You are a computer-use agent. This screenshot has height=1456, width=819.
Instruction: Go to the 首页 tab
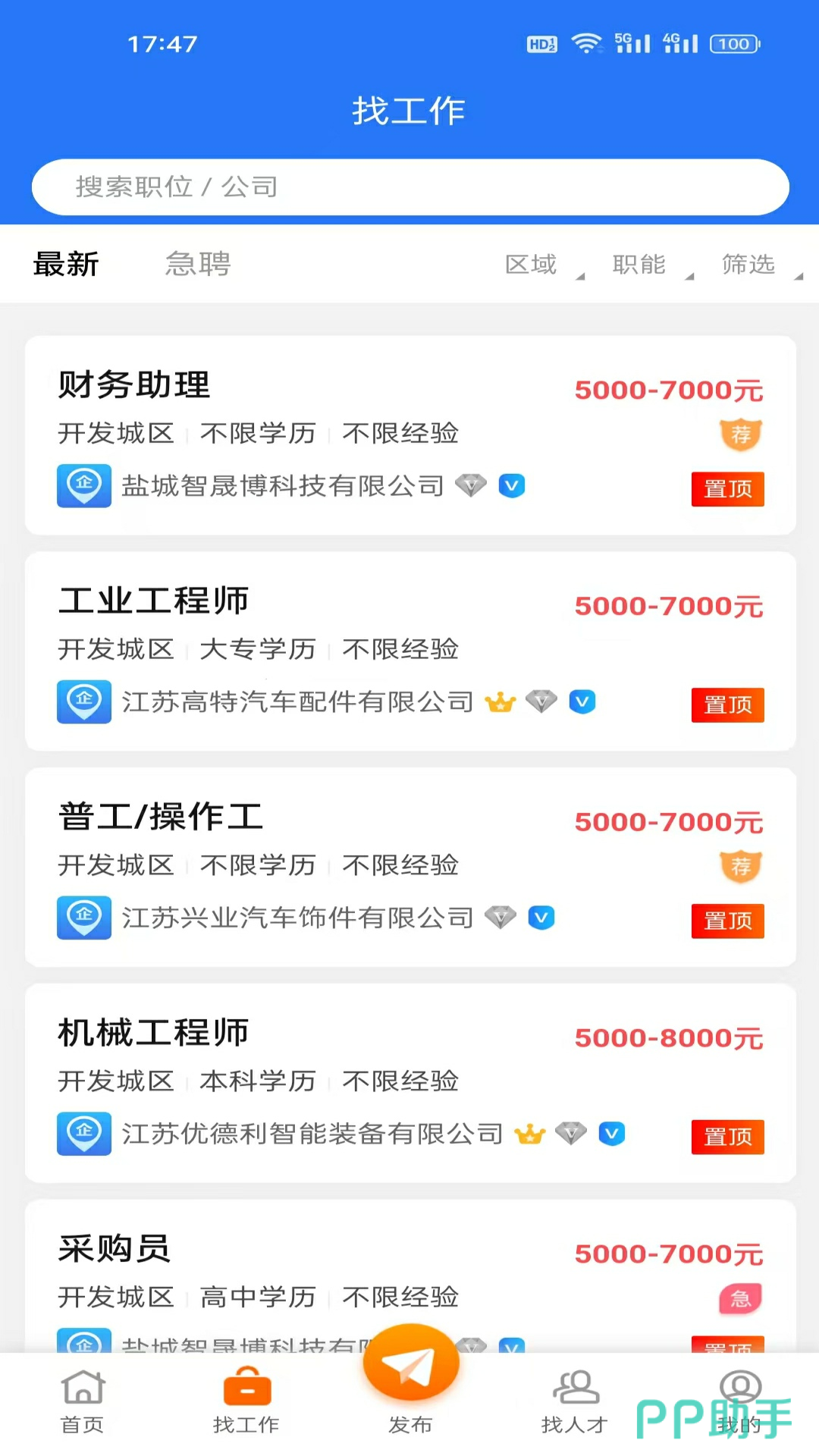pyautogui.click(x=83, y=1401)
